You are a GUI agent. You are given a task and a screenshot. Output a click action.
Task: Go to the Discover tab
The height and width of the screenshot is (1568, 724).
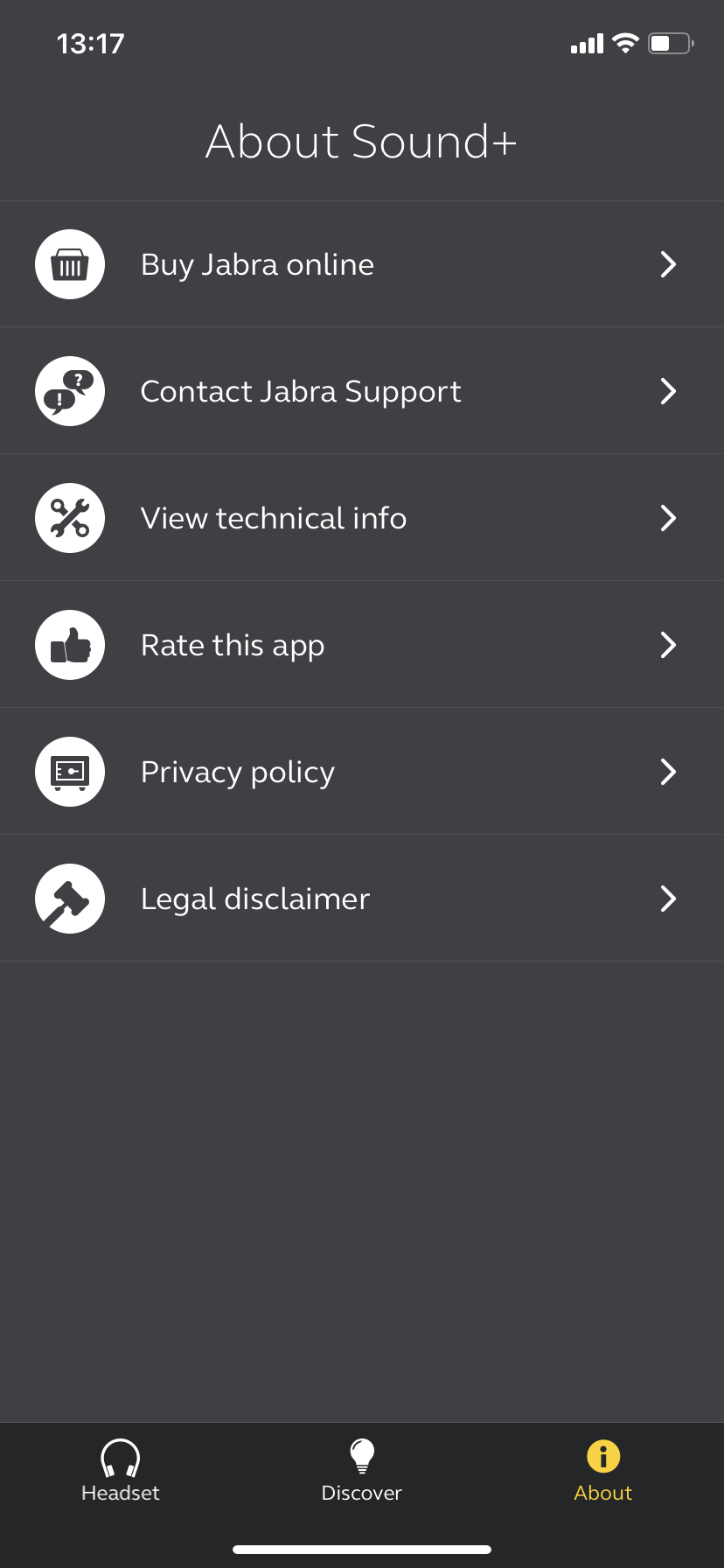coord(361,1472)
